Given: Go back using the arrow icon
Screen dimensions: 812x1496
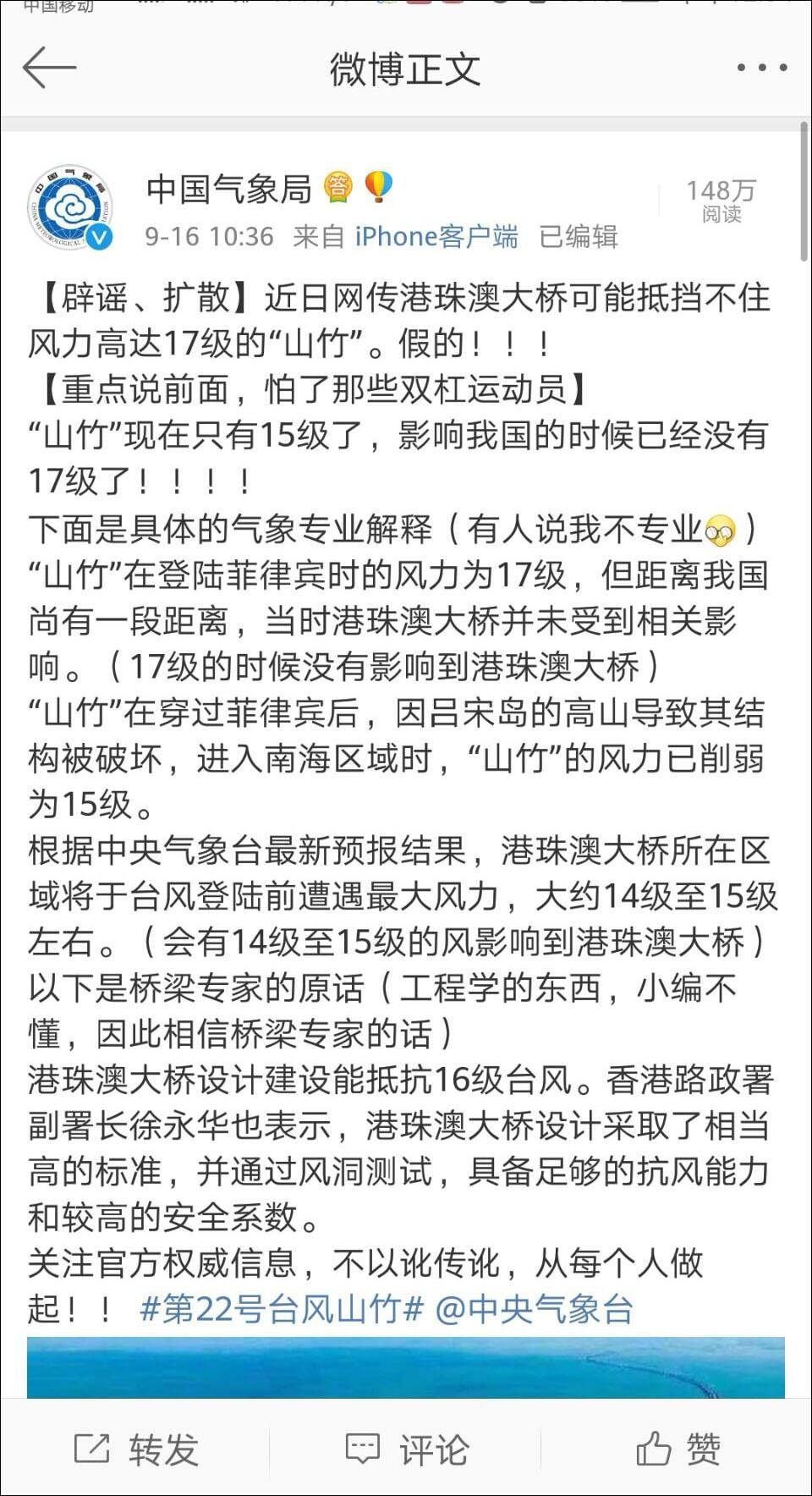Looking at the screenshot, I should tap(49, 68).
